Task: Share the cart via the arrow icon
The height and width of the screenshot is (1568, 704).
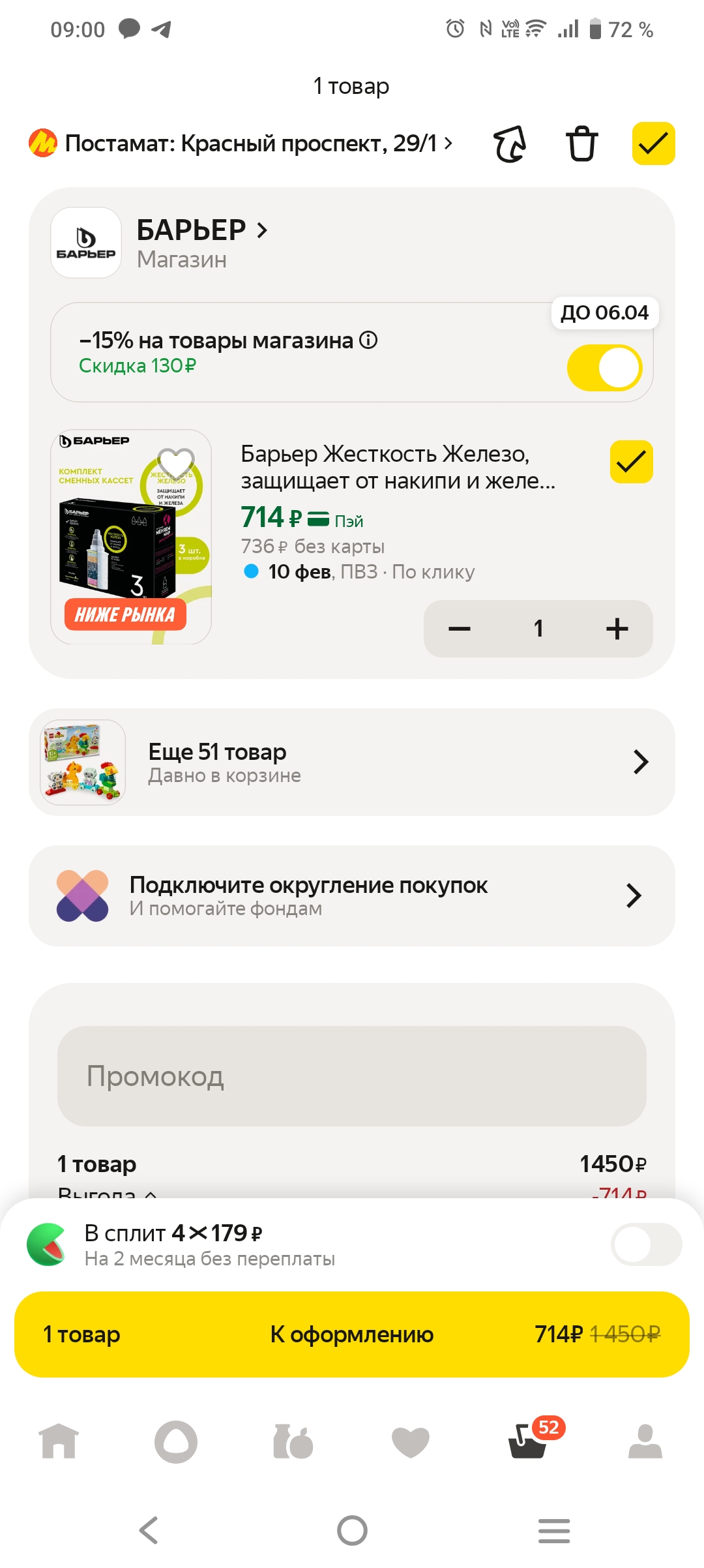Action: 510,143
